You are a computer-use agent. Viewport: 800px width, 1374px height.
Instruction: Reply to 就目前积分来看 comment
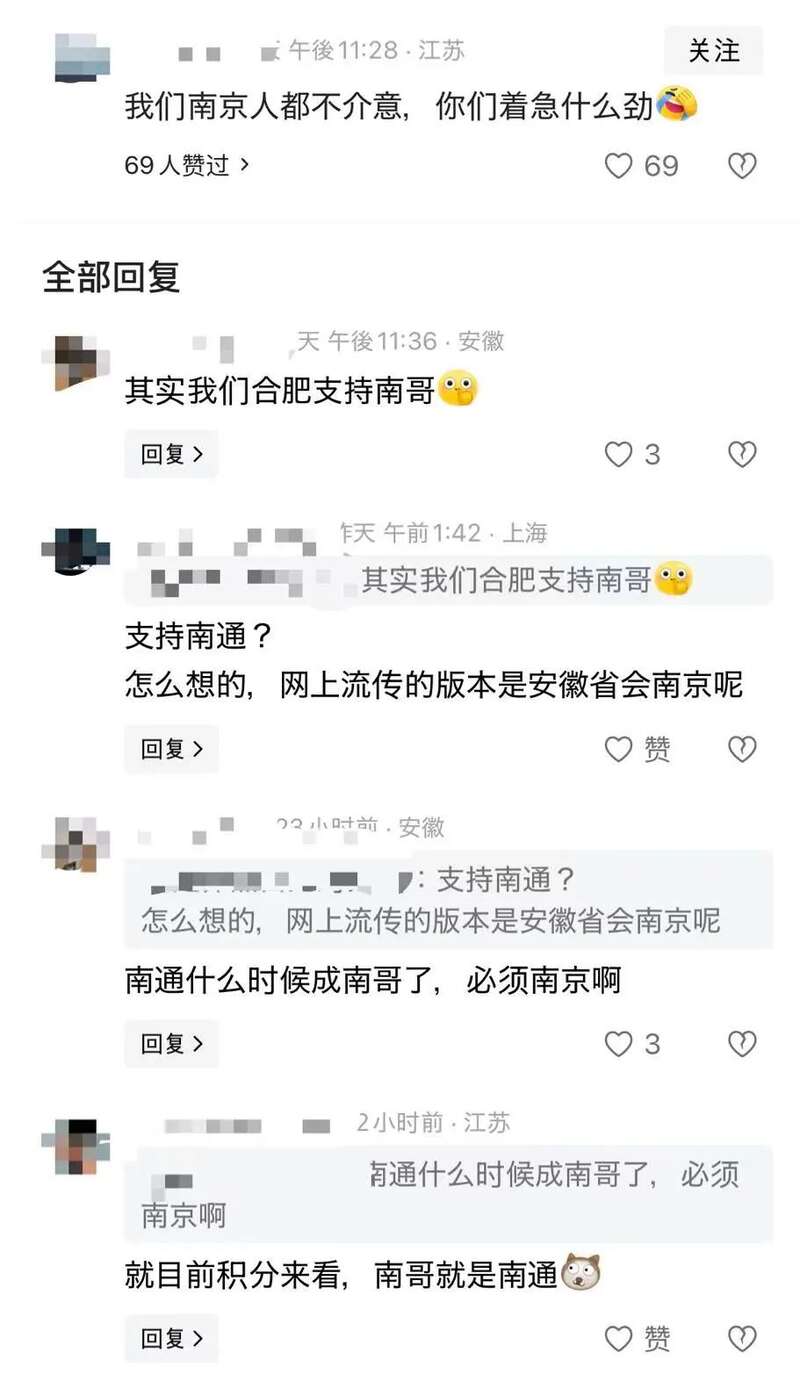click(171, 1338)
